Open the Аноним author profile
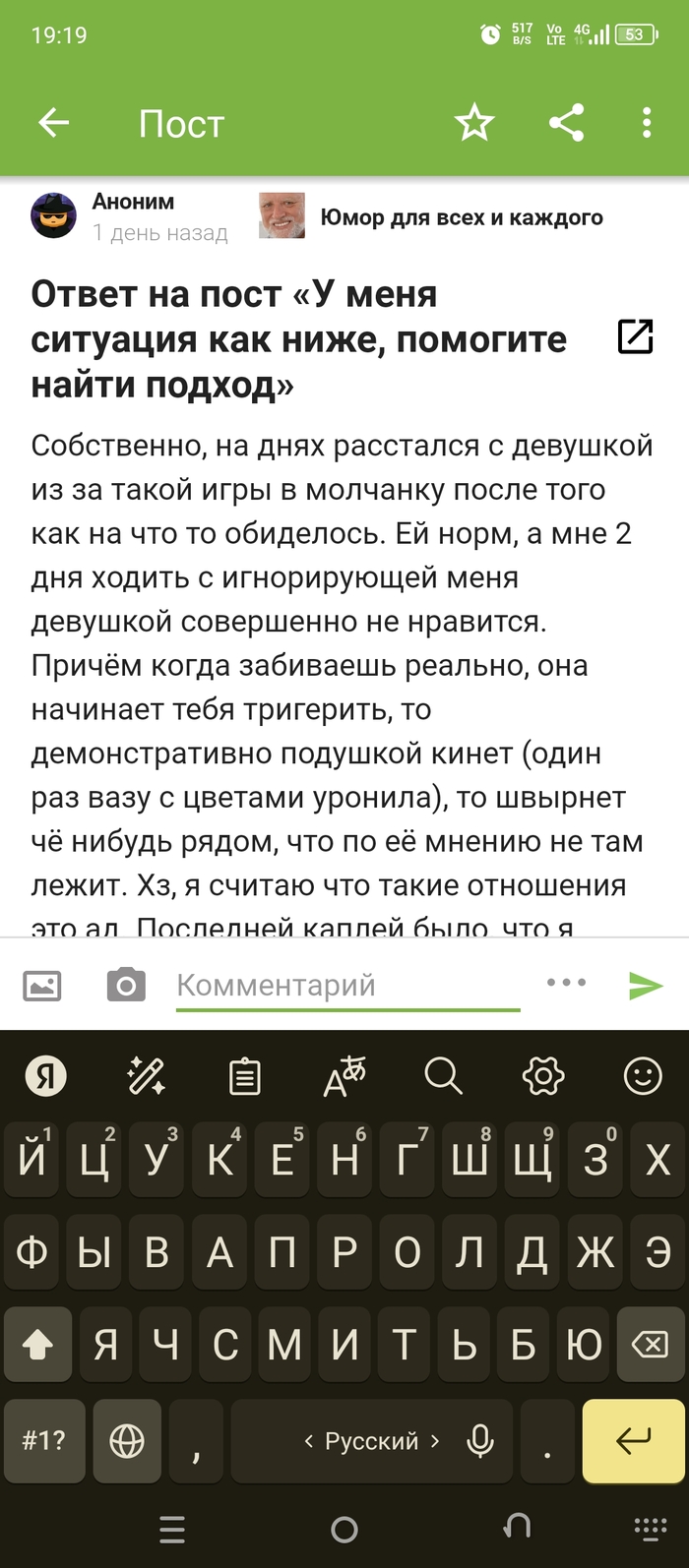This screenshot has width=689, height=1568. pos(133,202)
